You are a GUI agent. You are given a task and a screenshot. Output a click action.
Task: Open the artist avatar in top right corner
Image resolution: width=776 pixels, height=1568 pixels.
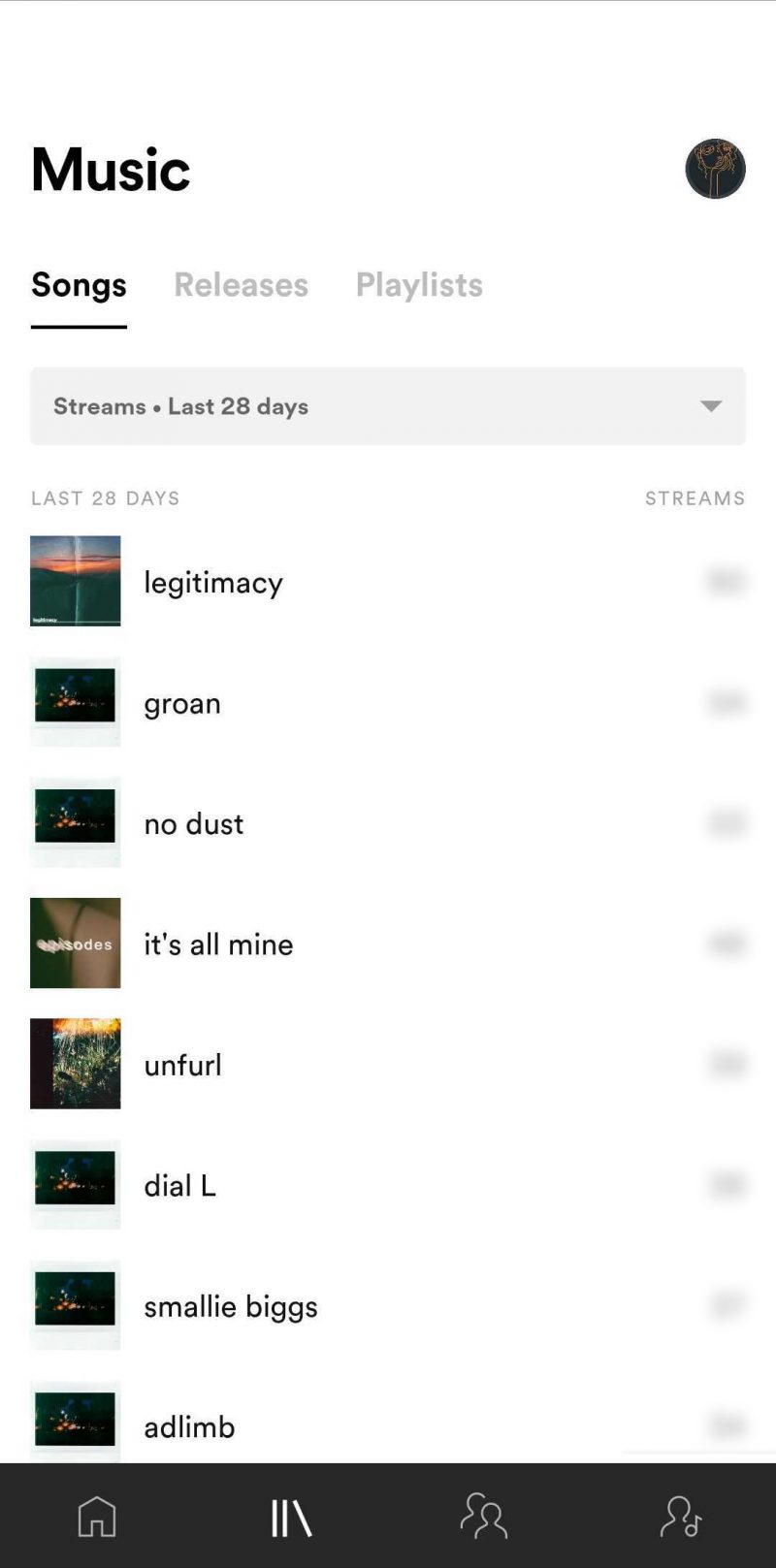[716, 168]
